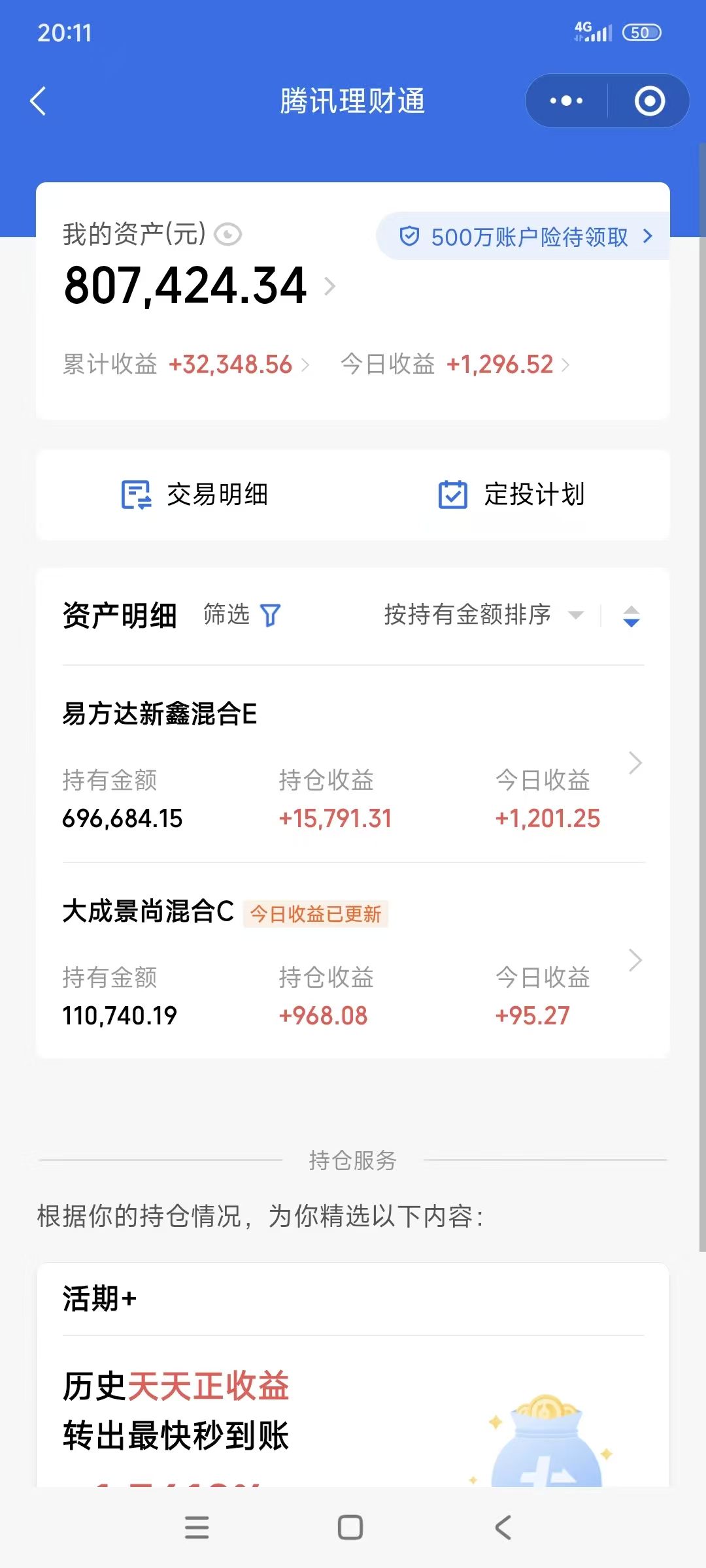Open the mini program overflow menu
This screenshot has height=1568, width=706.
(x=566, y=101)
